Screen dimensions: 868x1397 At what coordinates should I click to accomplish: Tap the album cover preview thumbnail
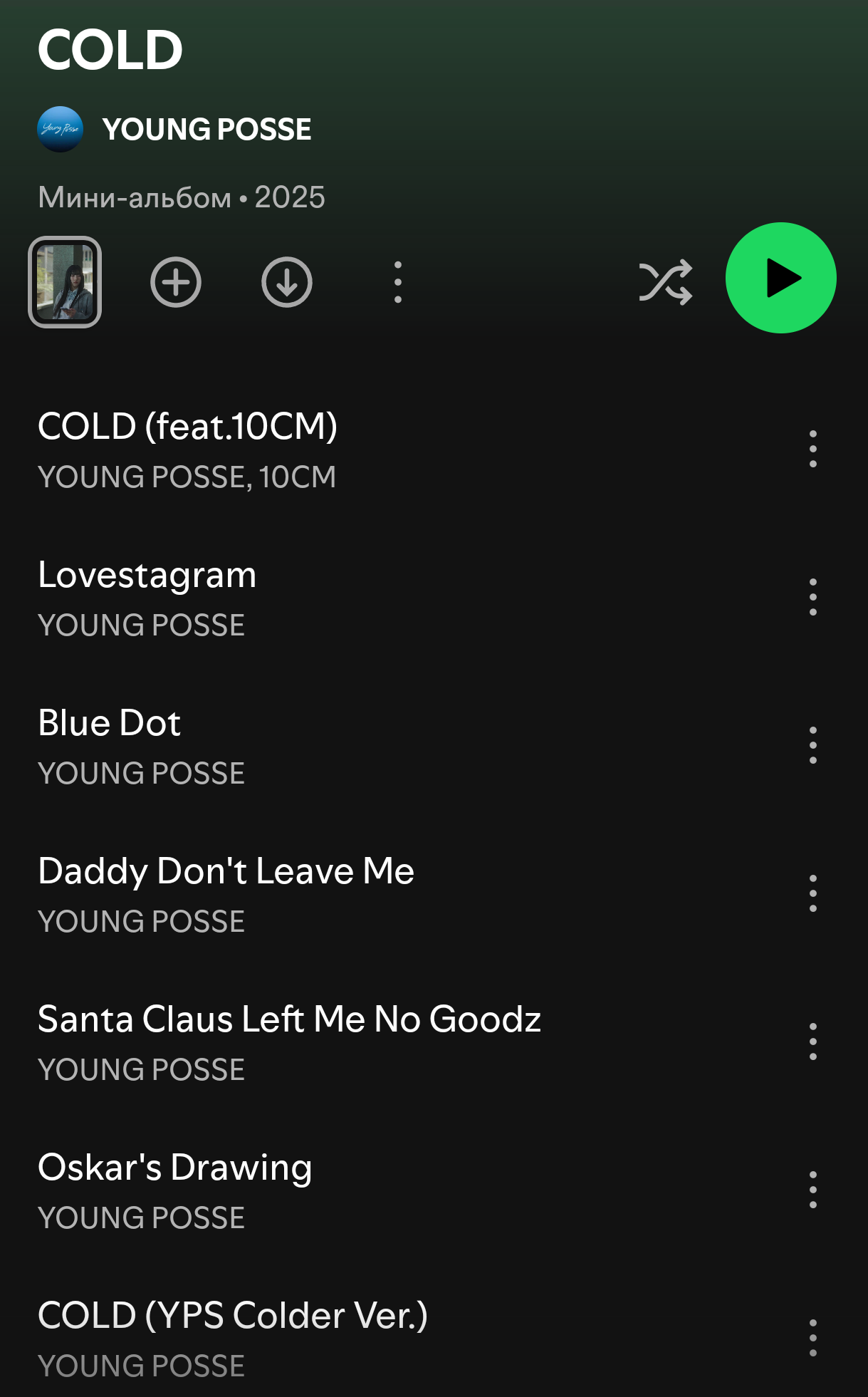(65, 282)
